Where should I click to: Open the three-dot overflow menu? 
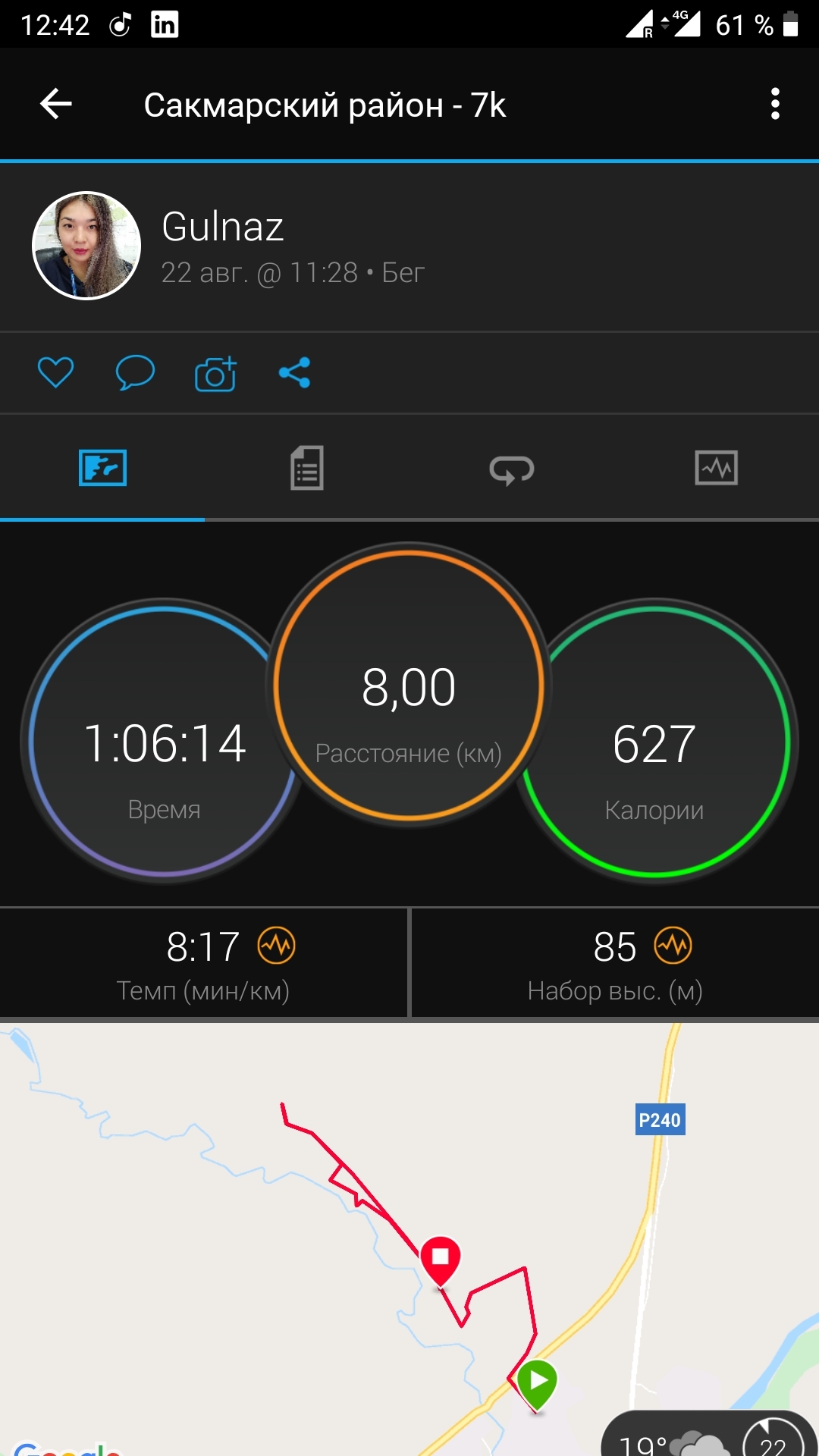[x=774, y=104]
